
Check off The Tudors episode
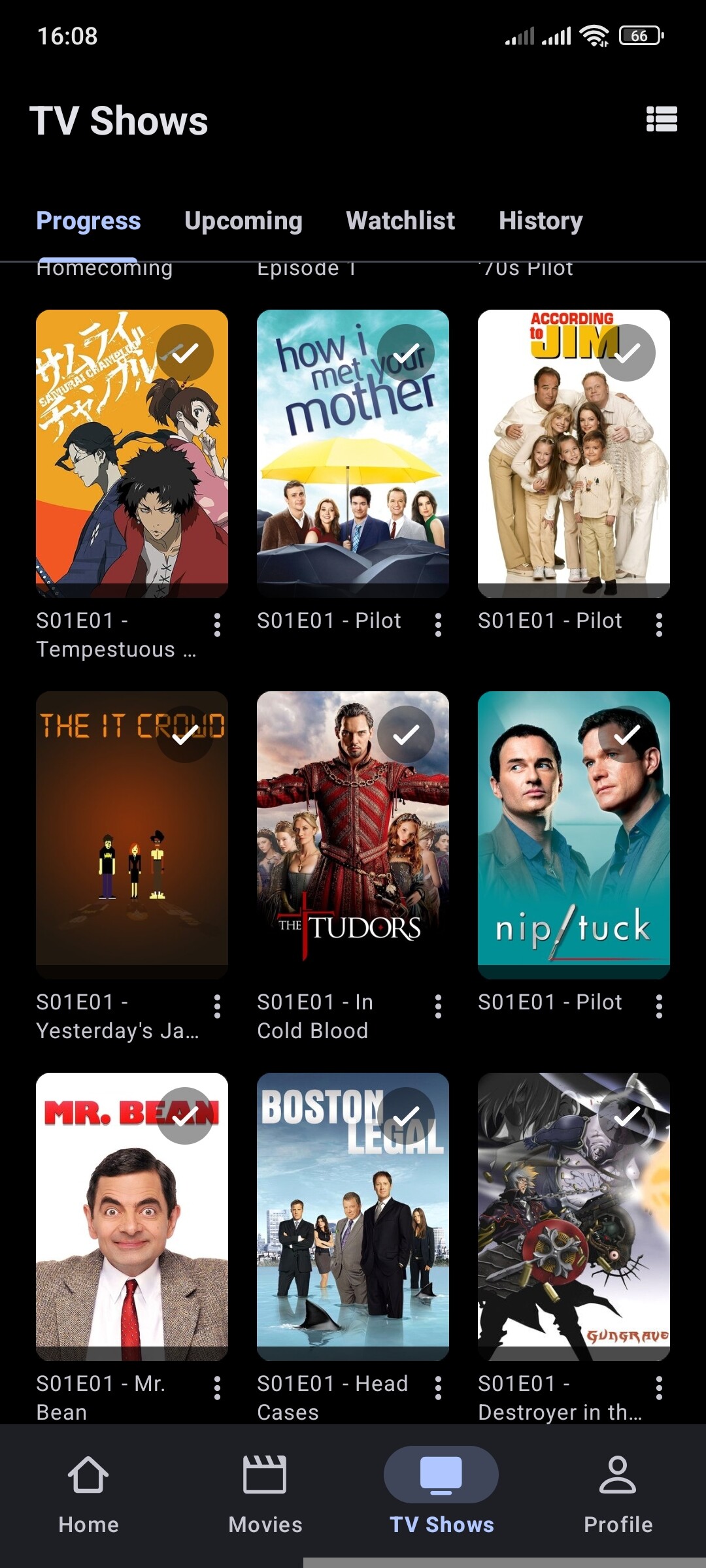406,734
